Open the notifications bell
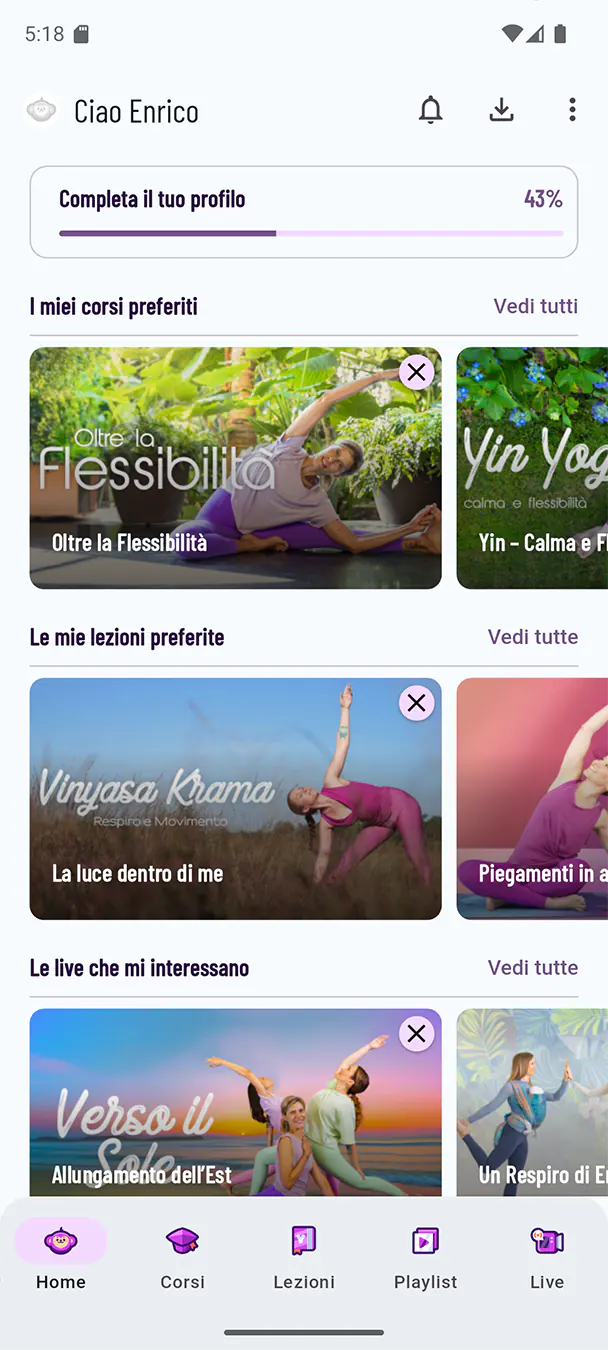This screenshot has height=1350, width=608. pos(431,110)
